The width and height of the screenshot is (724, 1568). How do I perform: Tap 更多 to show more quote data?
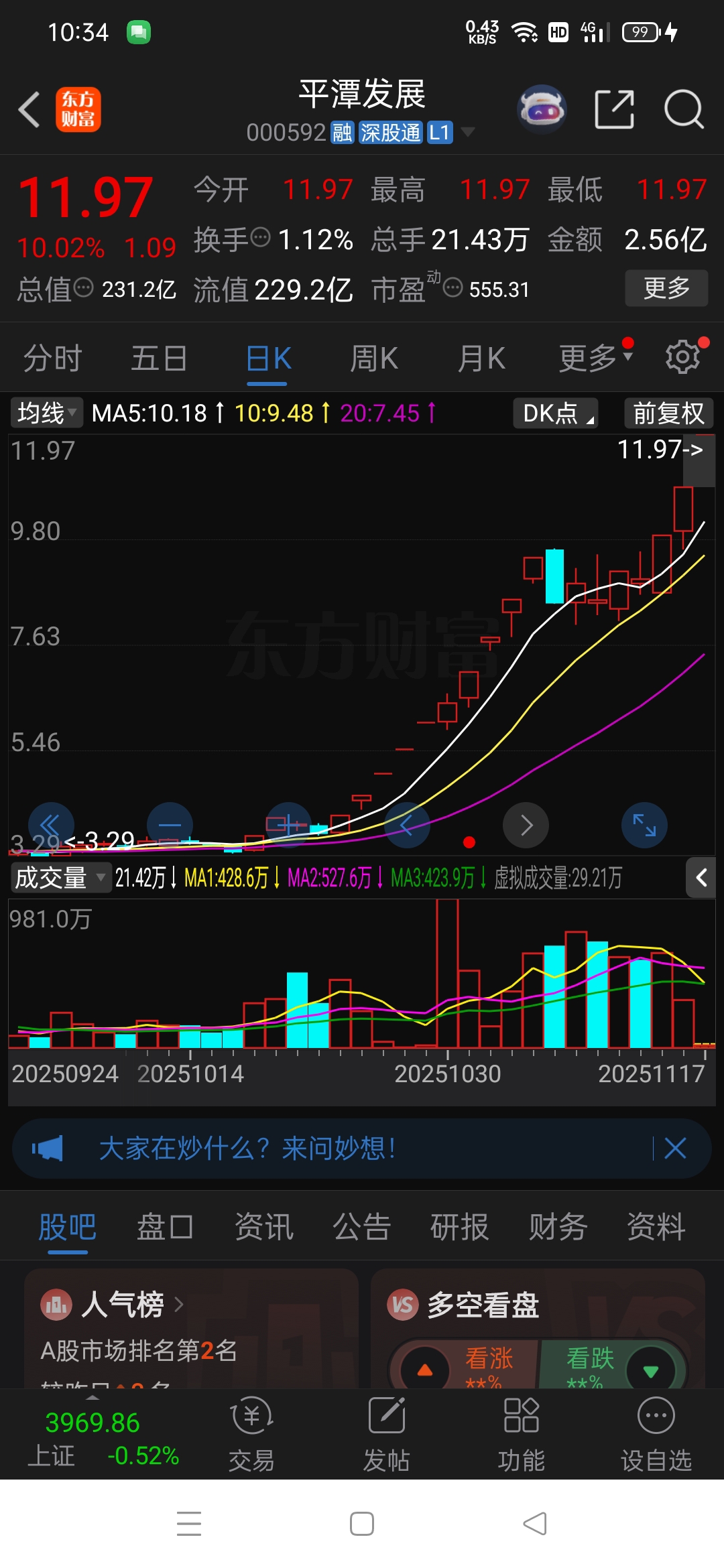[x=666, y=288]
